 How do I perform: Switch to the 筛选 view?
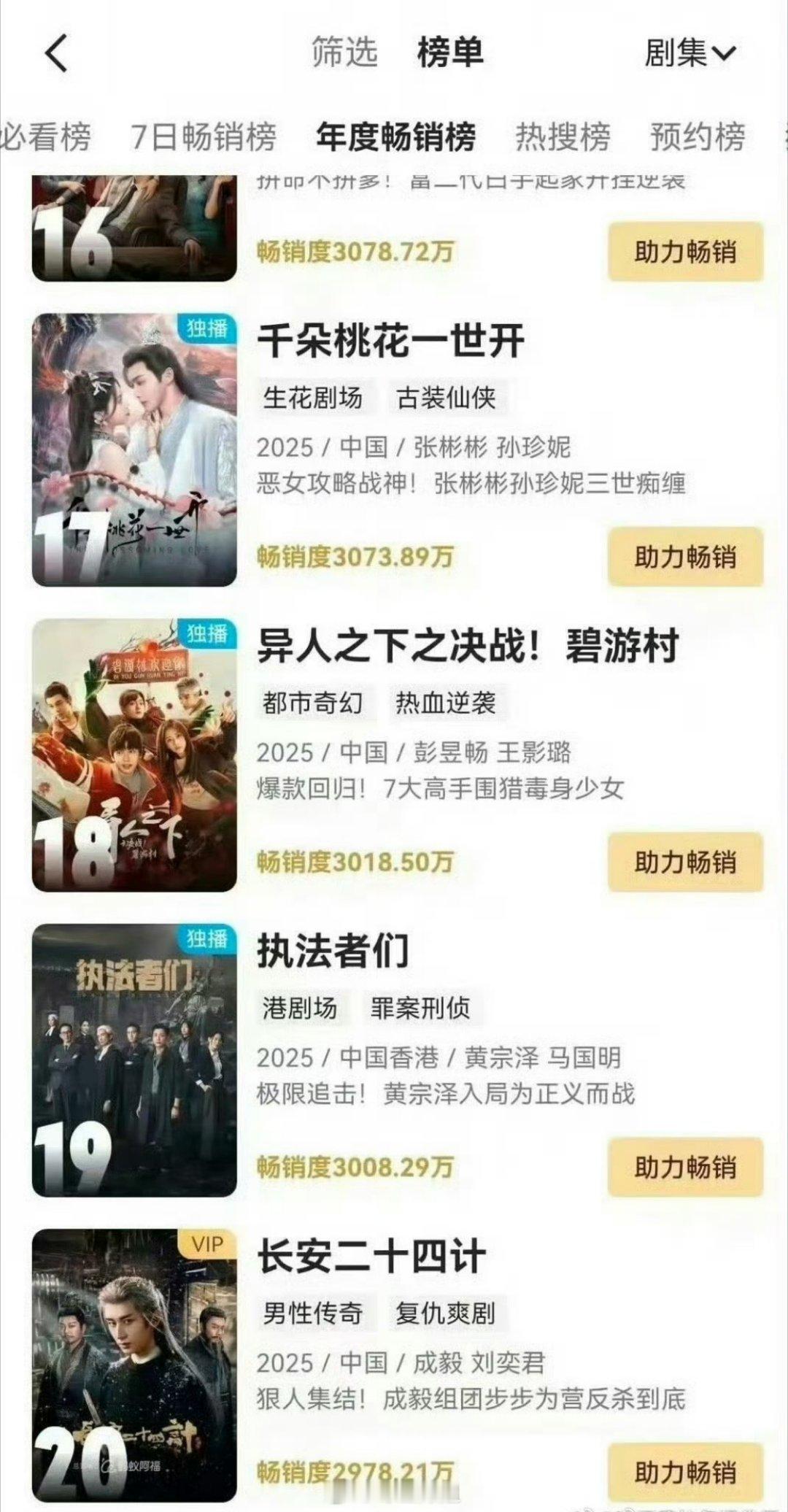[341, 53]
